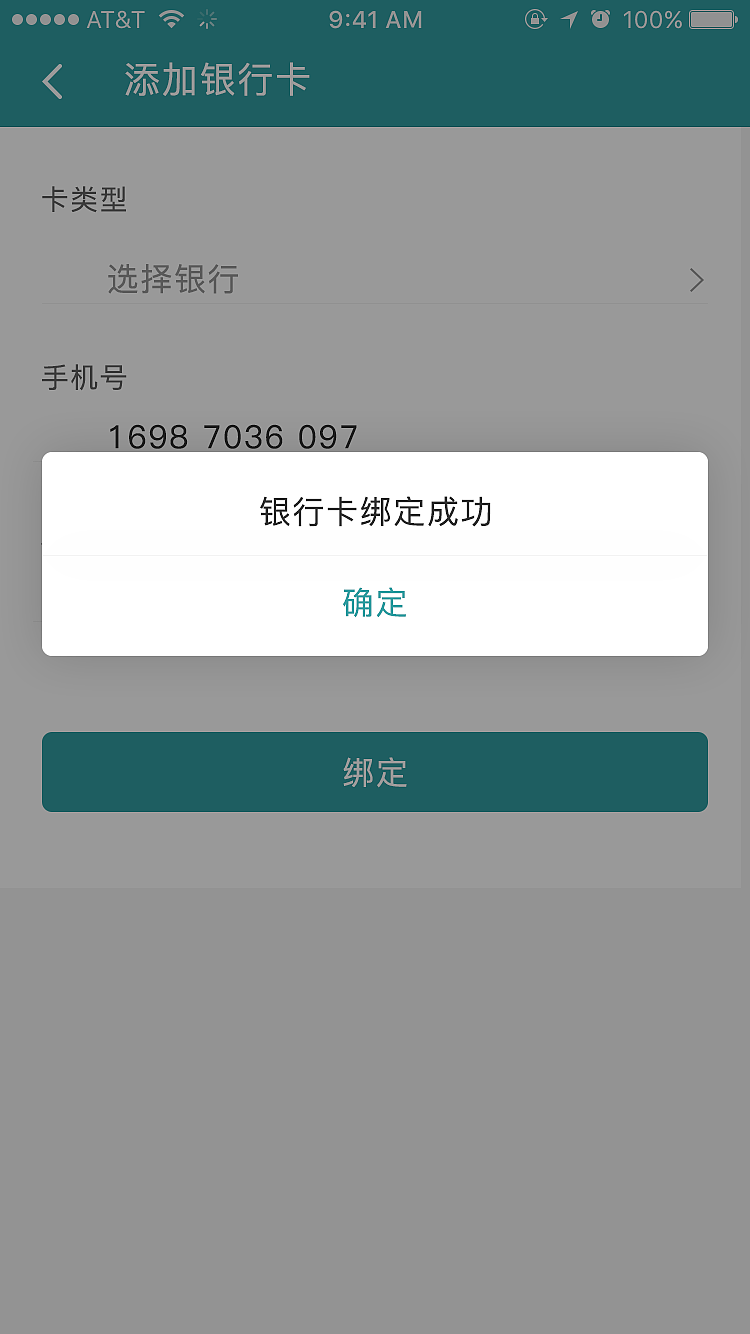Expand the bank type chooser under 卡类型
Image resolution: width=750 pixels, height=1334 pixels.
375,280
